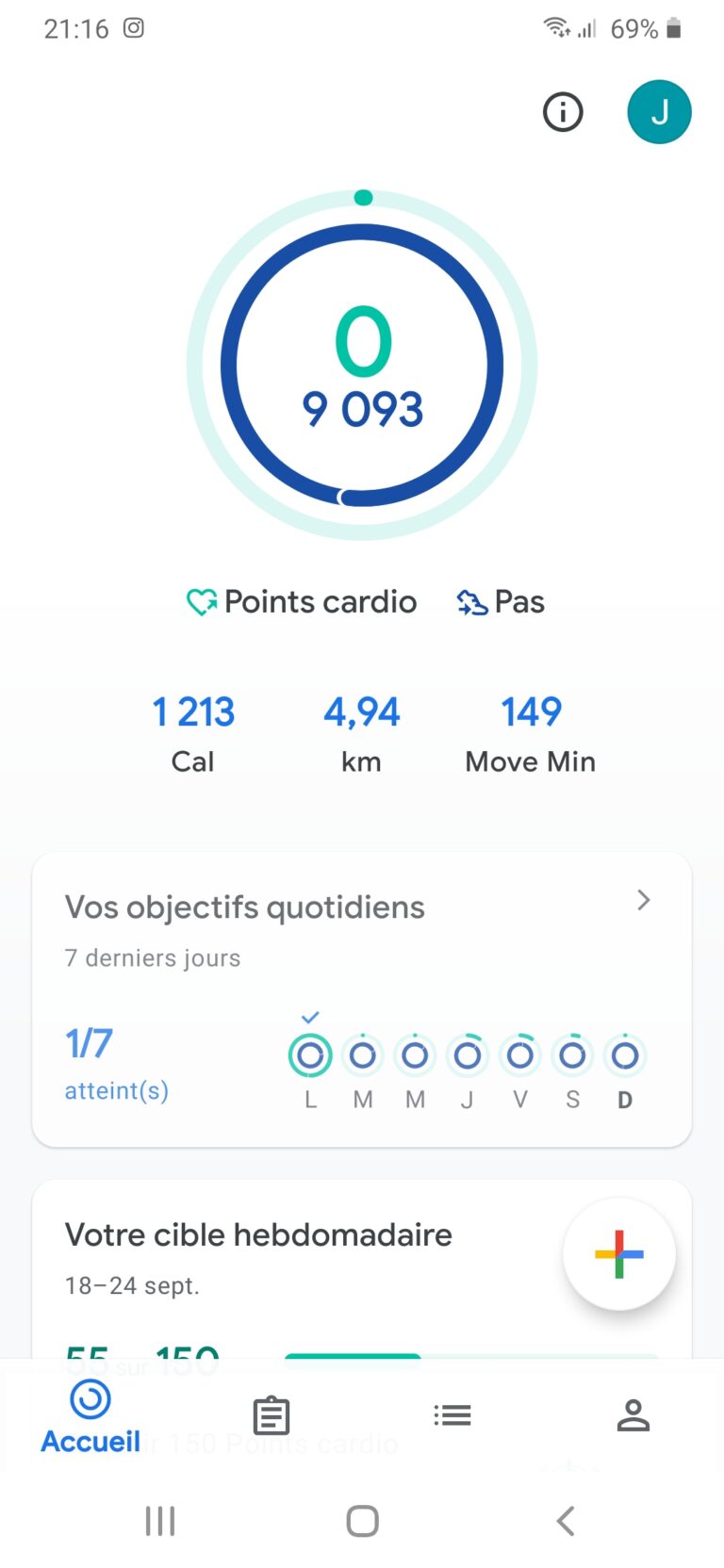
Task: Tap the system home button
Action: (x=362, y=1521)
